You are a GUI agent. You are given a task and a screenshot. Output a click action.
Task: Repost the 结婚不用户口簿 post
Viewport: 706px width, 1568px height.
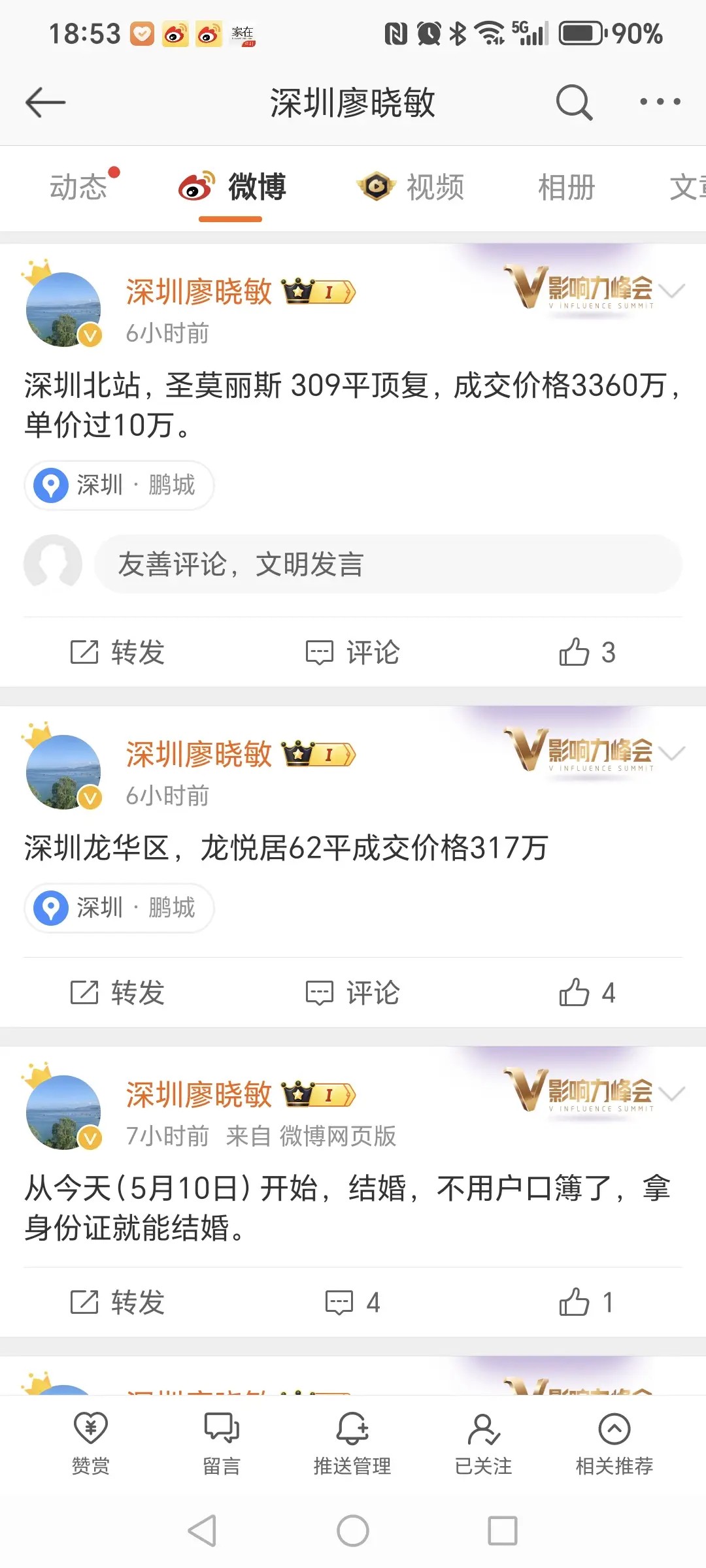click(x=118, y=1302)
